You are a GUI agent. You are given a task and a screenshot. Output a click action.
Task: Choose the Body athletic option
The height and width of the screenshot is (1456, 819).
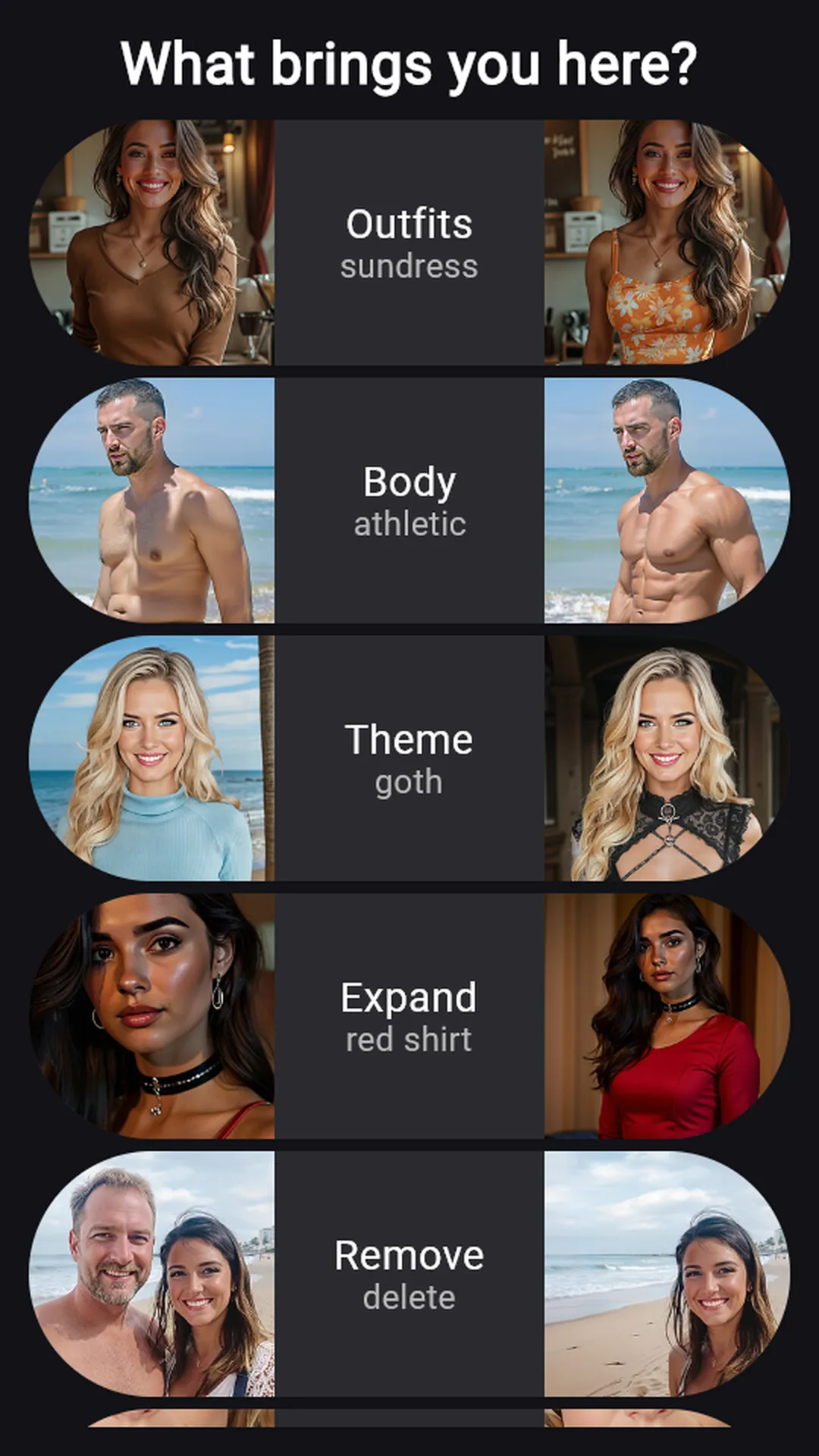click(409, 500)
